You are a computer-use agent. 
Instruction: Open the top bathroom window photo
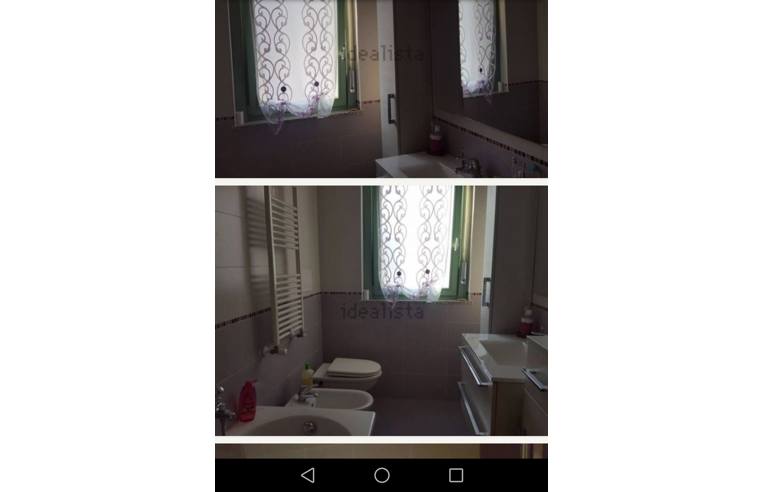pos(381,88)
